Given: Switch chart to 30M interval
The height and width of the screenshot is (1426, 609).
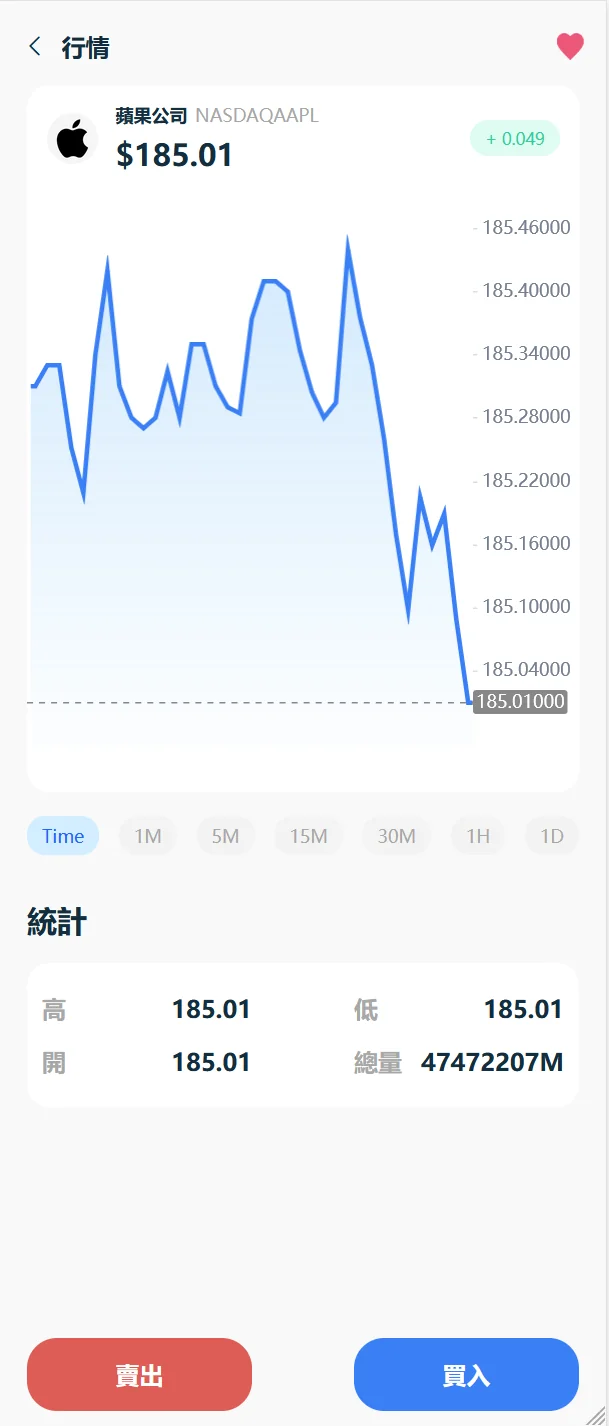Looking at the screenshot, I should [396, 836].
